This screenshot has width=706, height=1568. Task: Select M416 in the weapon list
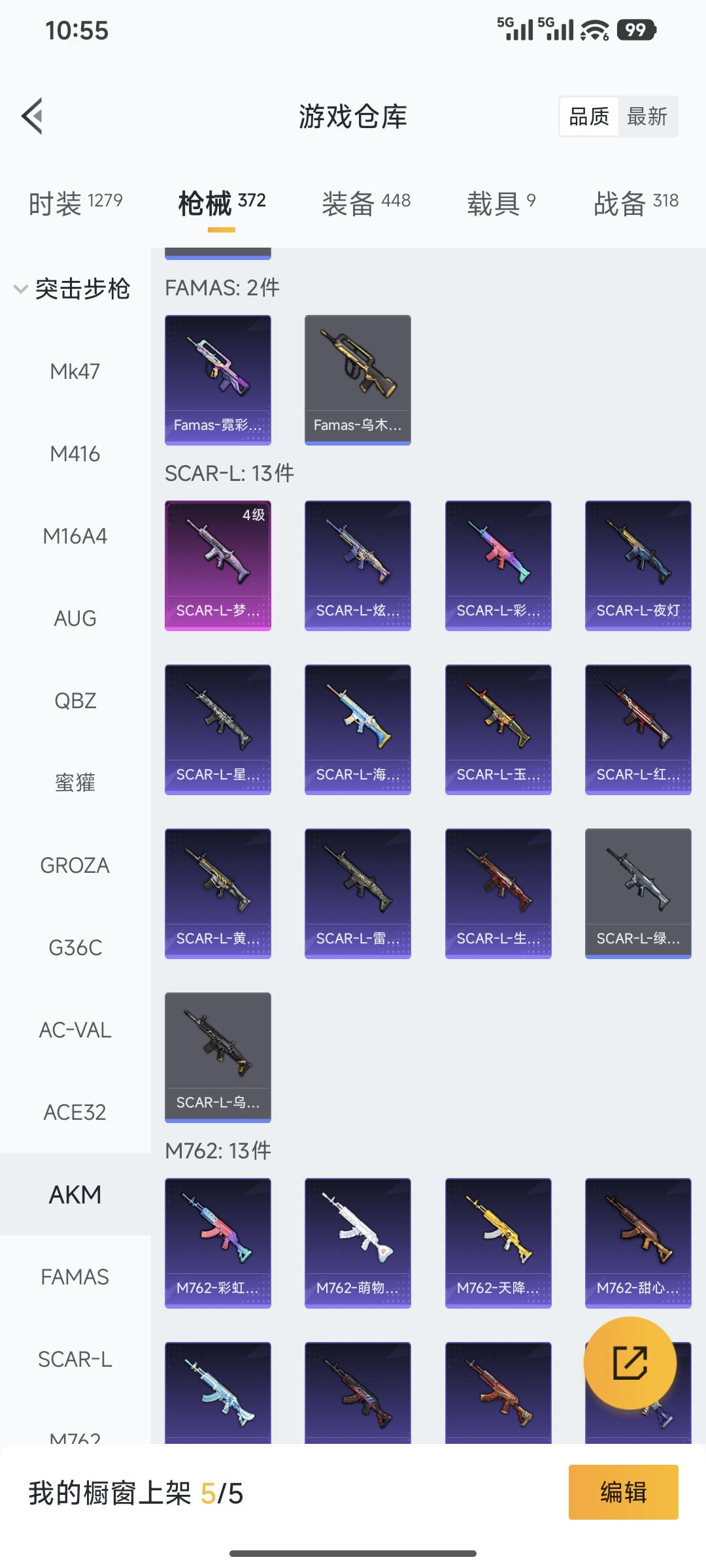[x=75, y=453]
